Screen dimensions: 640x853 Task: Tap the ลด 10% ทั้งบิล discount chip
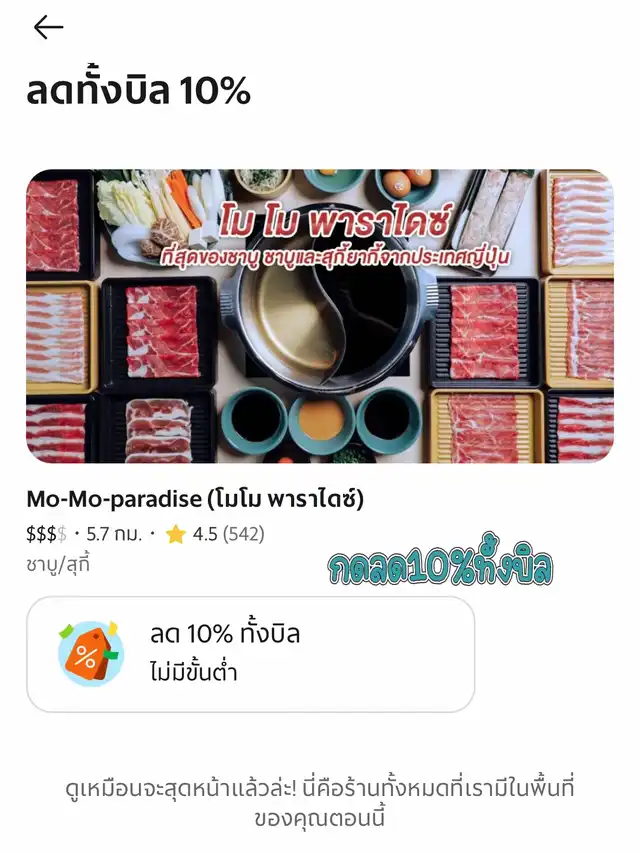250,654
